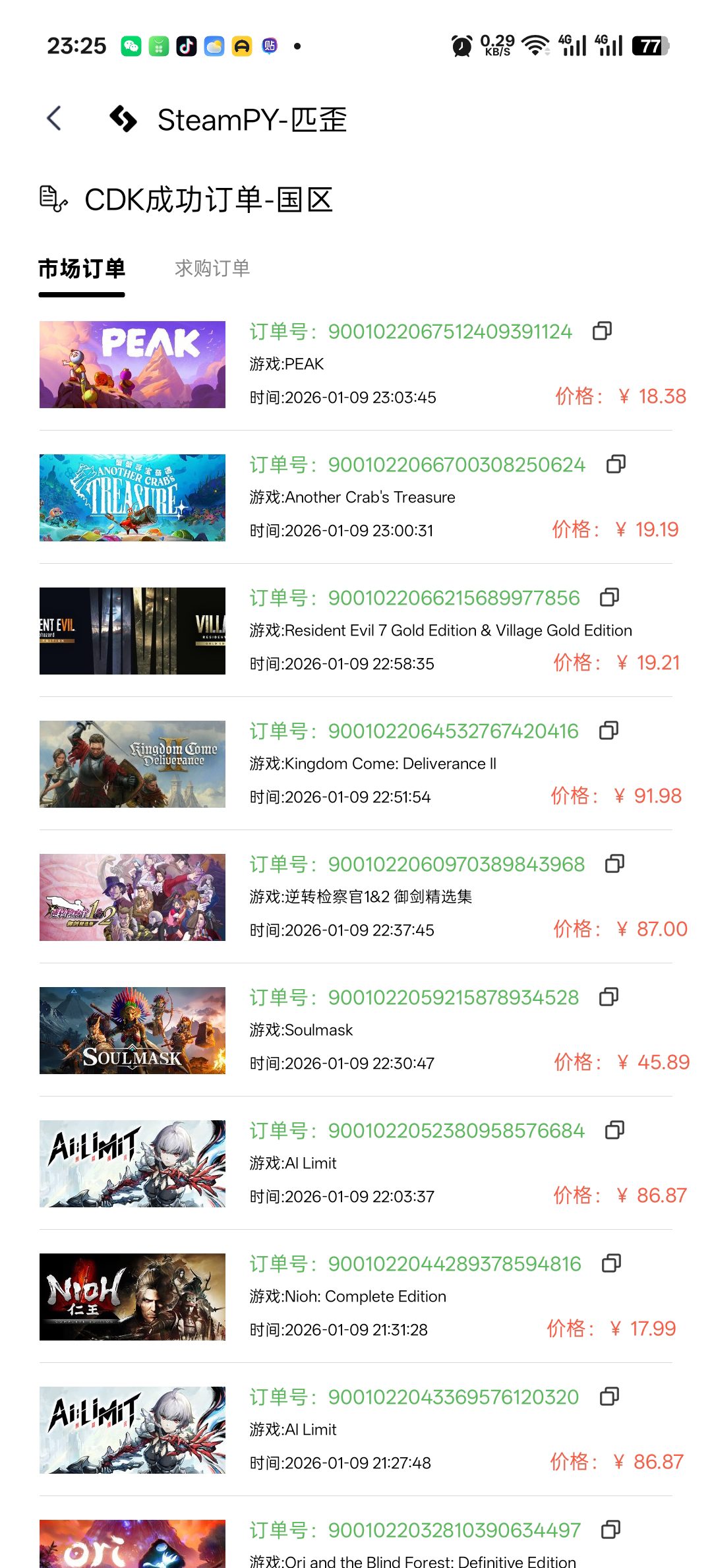Open the Soulmask game thumbnail
712x1568 pixels.
click(x=133, y=1031)
